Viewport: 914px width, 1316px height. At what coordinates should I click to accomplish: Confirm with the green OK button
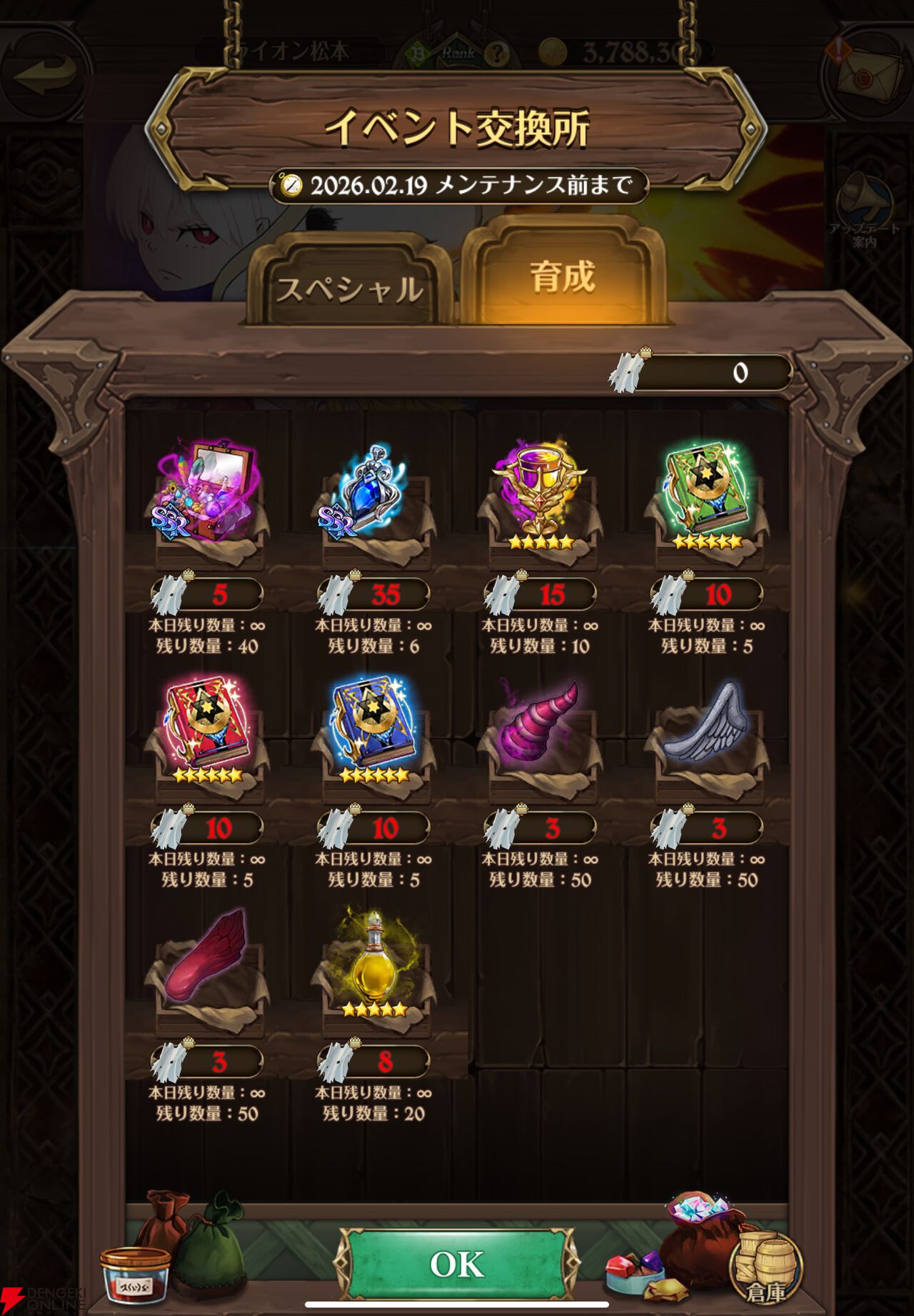pos(456,1265)
